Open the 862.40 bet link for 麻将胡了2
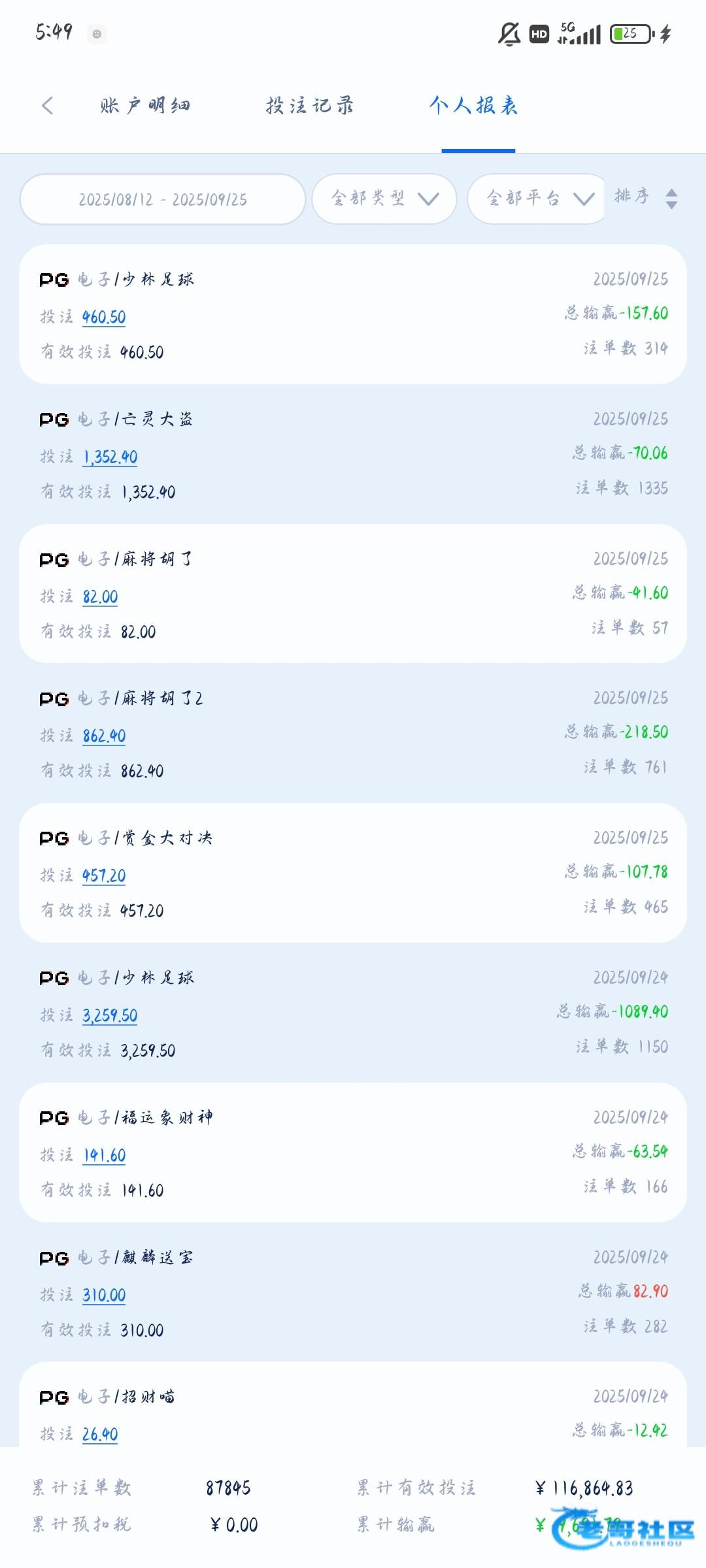The width and height of the screenshot is (706, 1568). tap(104, 736)
